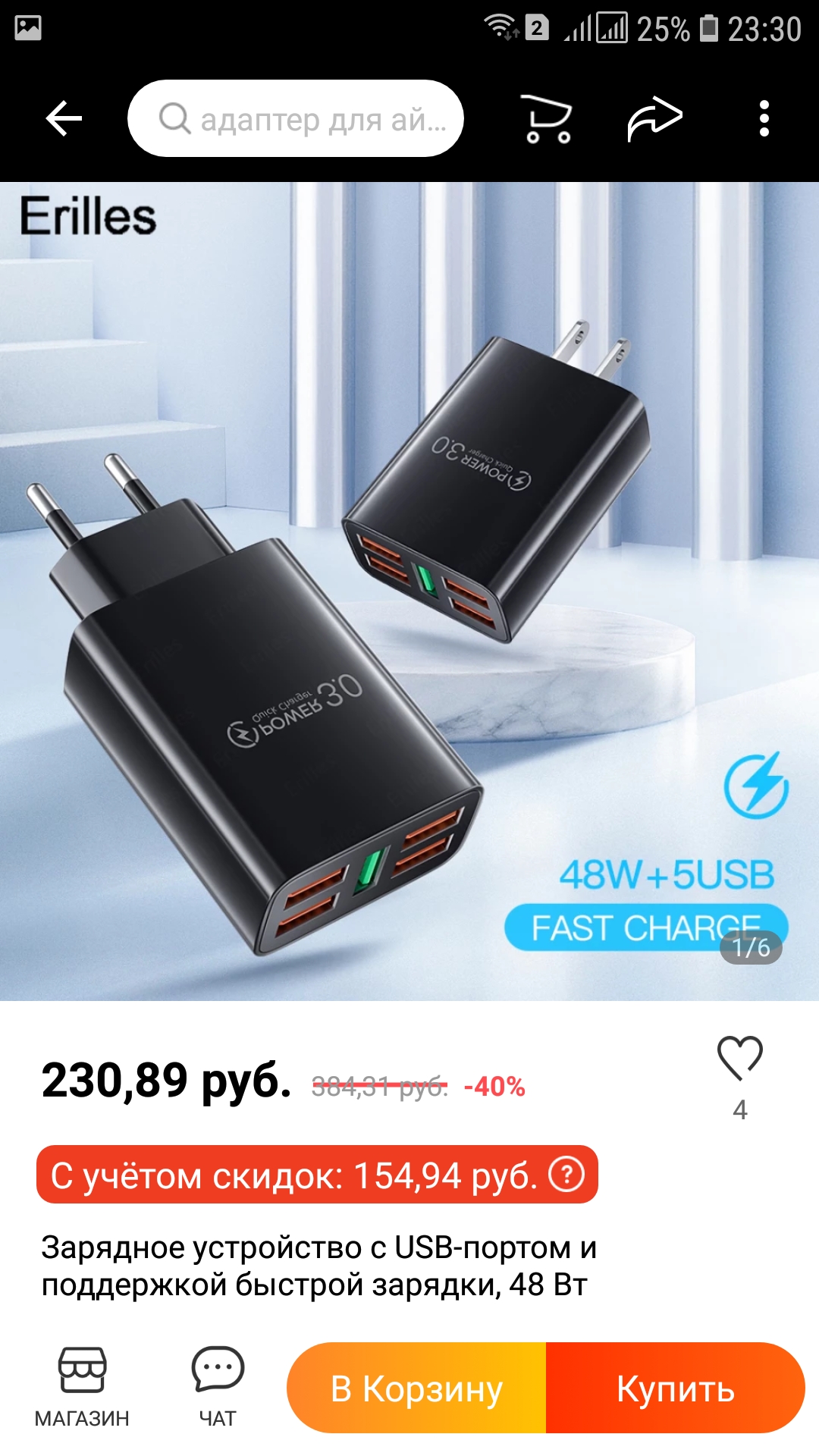
Task: Add charger to favorites with heart
Action: click(x=739, y=1059)
